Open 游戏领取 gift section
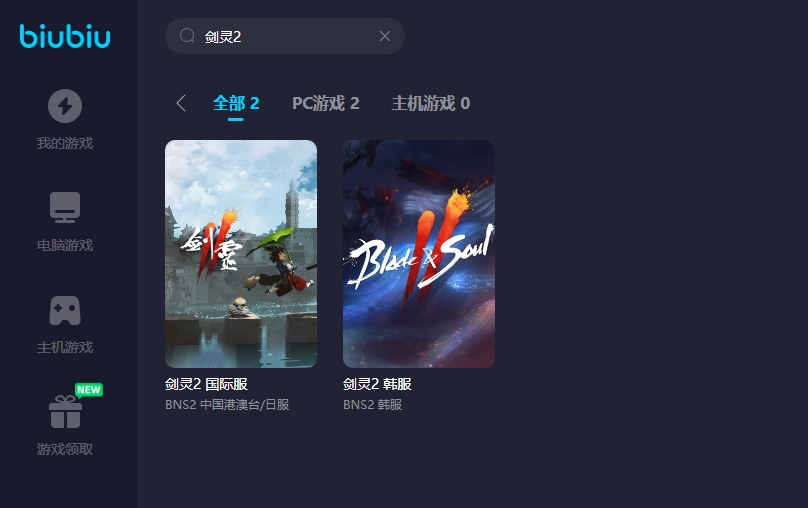Image resolution: width=808 pixels, height=508 pixels. [65, 425]
